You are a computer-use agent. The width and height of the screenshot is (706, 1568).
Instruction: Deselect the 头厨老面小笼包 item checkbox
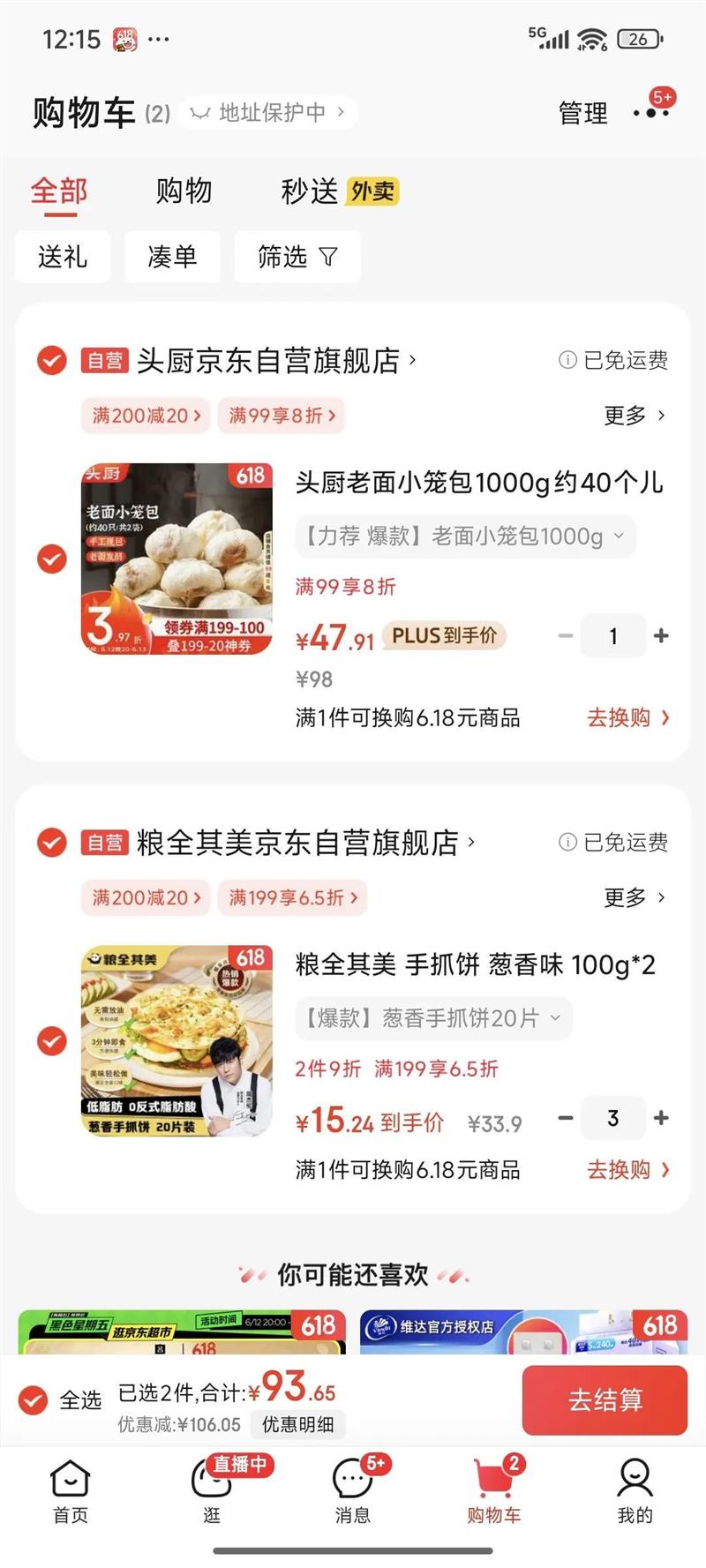pyautogui.click(x=52, y=559)
